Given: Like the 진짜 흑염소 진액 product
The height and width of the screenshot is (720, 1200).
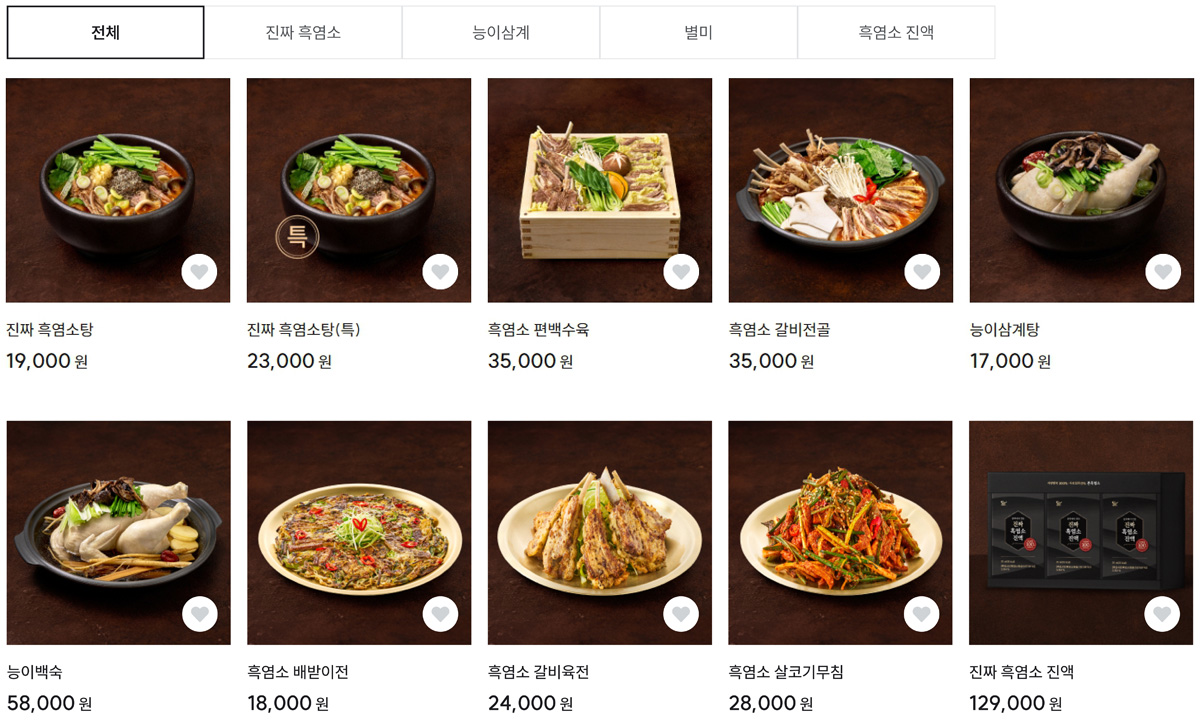Looking at the screenshot, I should tap(1162, 614).
